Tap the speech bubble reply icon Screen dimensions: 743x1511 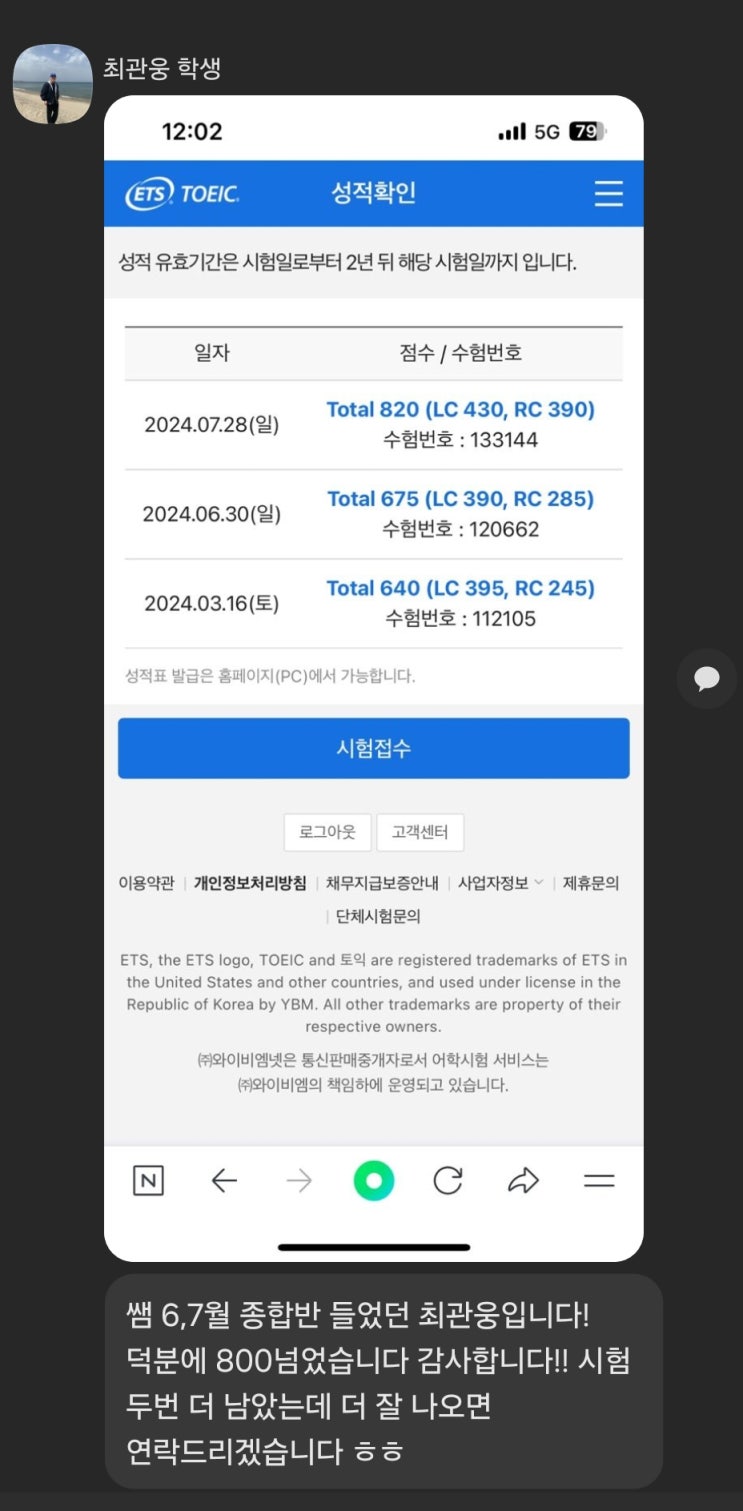tap(707, 679)
